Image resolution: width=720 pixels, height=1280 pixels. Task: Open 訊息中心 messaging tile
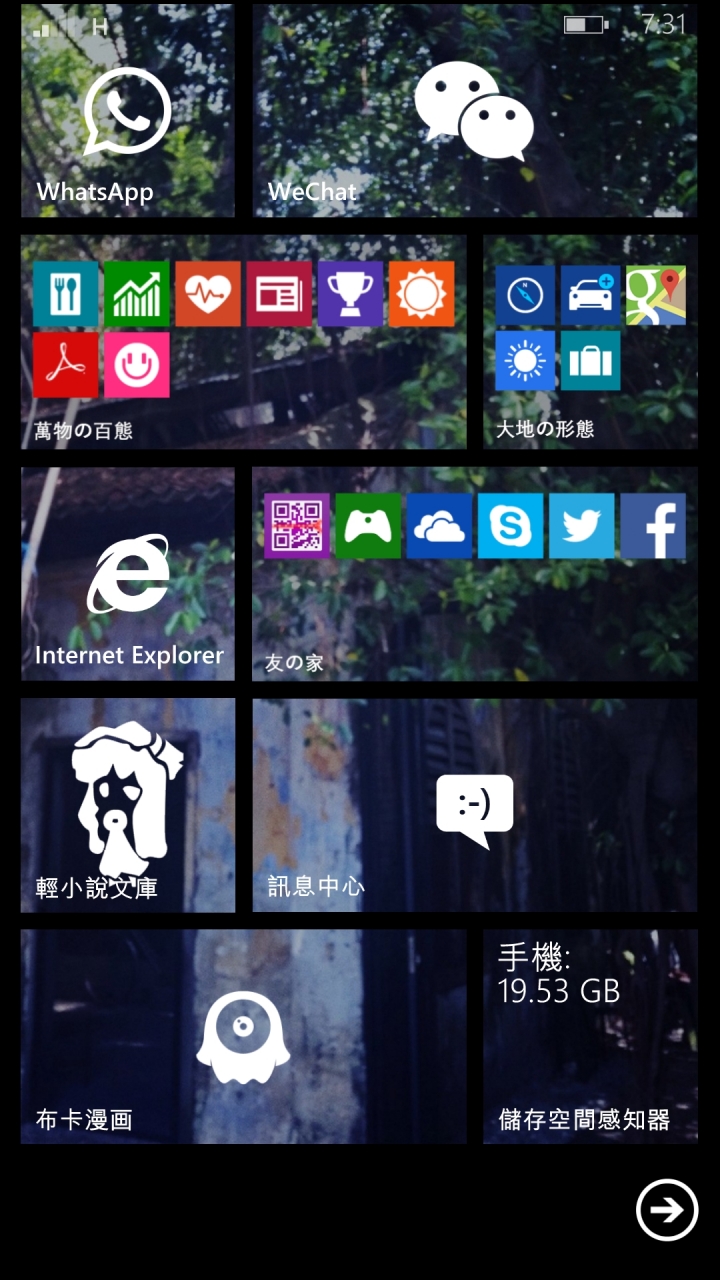474,805
